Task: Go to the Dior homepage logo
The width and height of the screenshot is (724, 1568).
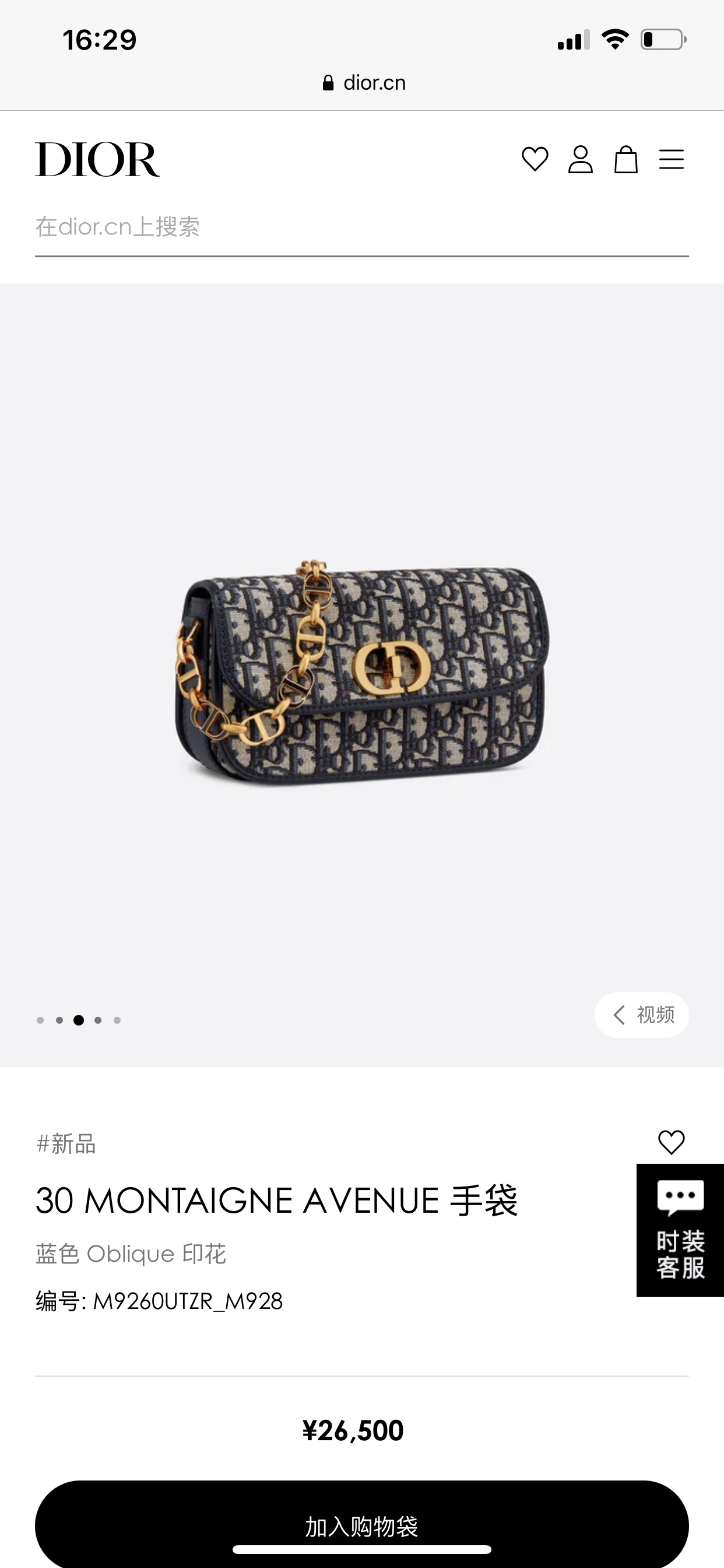Action: tap(97, 159)
